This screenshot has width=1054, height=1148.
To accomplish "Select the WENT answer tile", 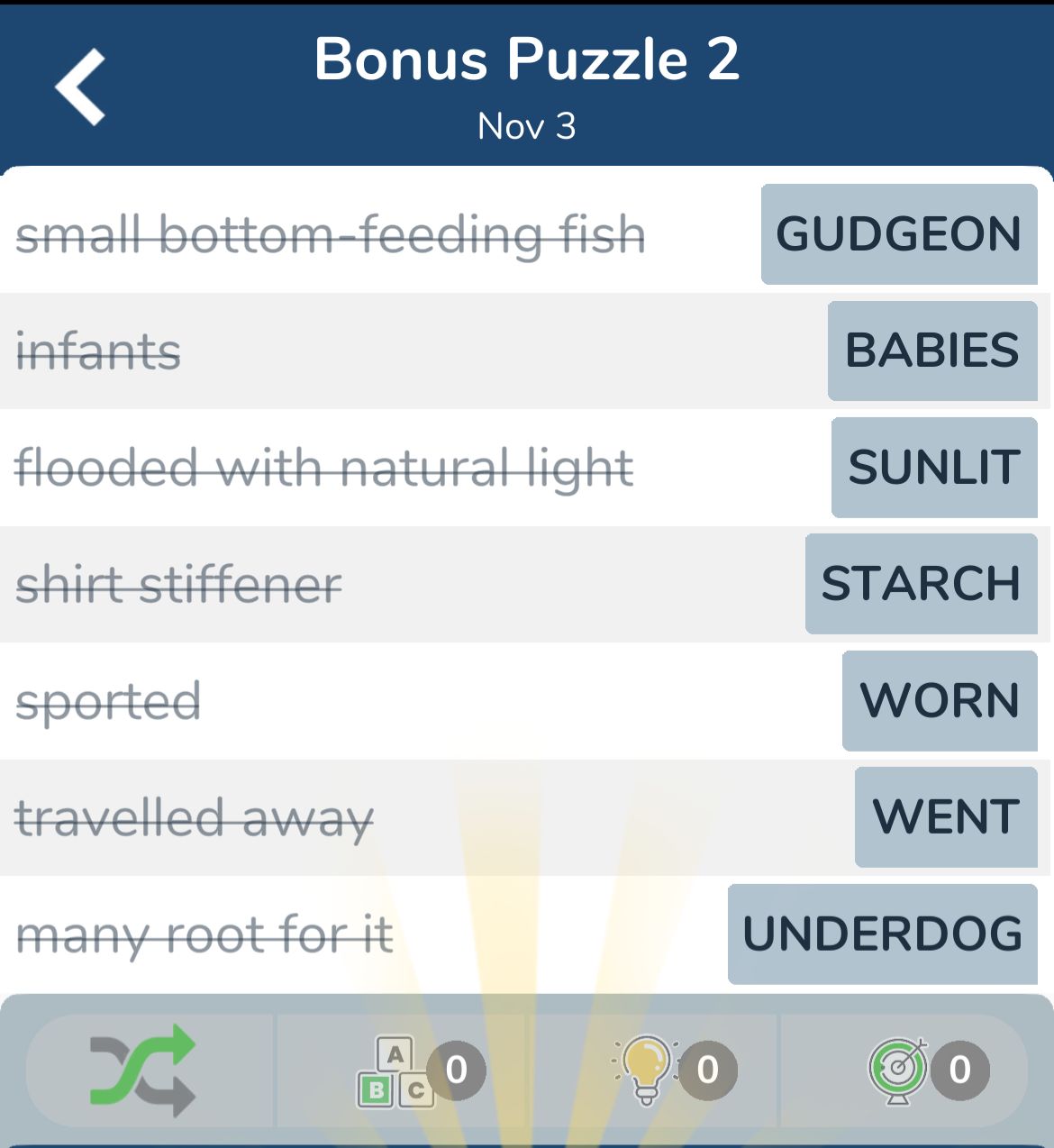I will (x=945, y=816).
